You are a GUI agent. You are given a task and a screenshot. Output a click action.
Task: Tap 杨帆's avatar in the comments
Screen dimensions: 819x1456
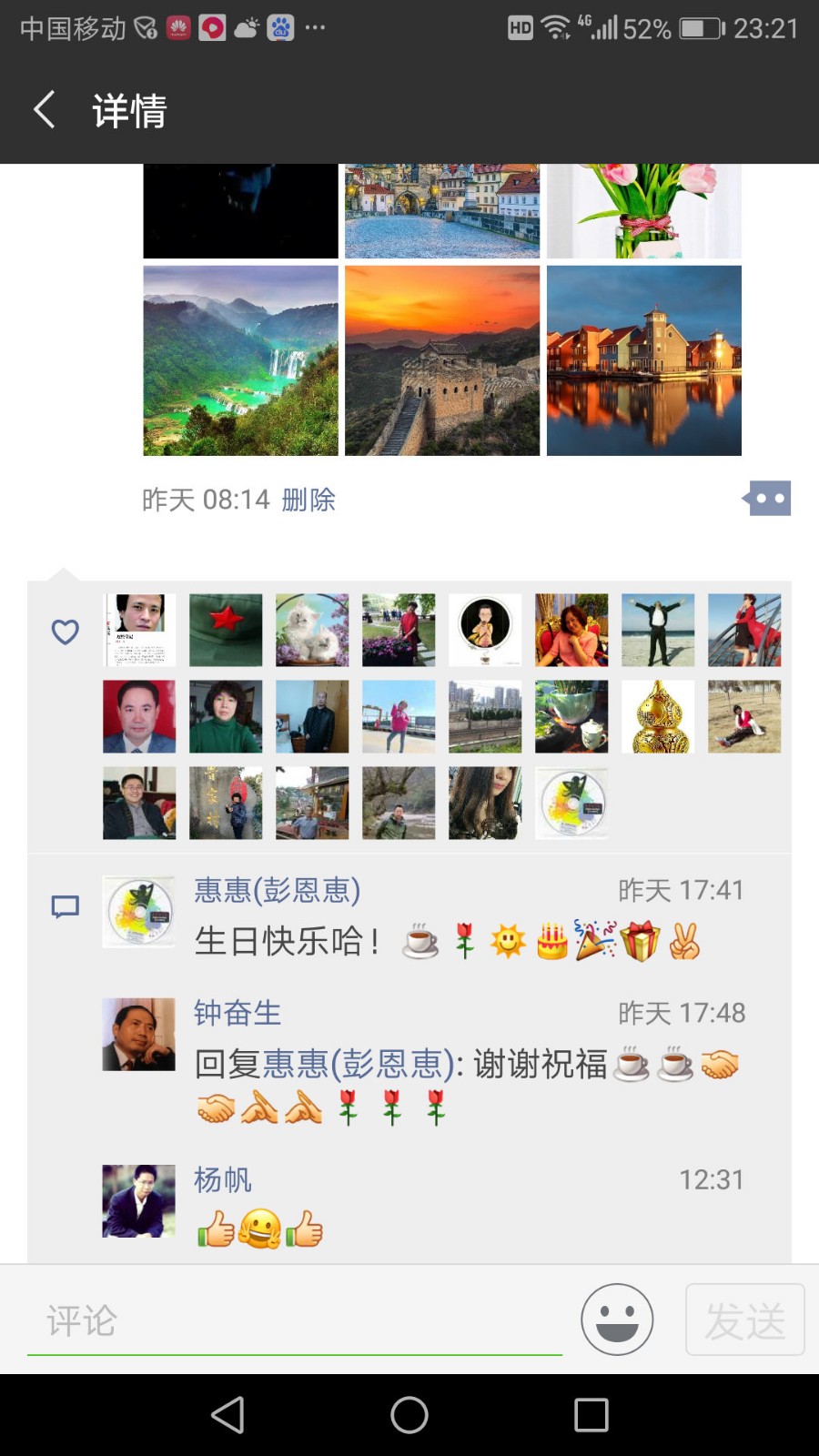point(138,1201)
